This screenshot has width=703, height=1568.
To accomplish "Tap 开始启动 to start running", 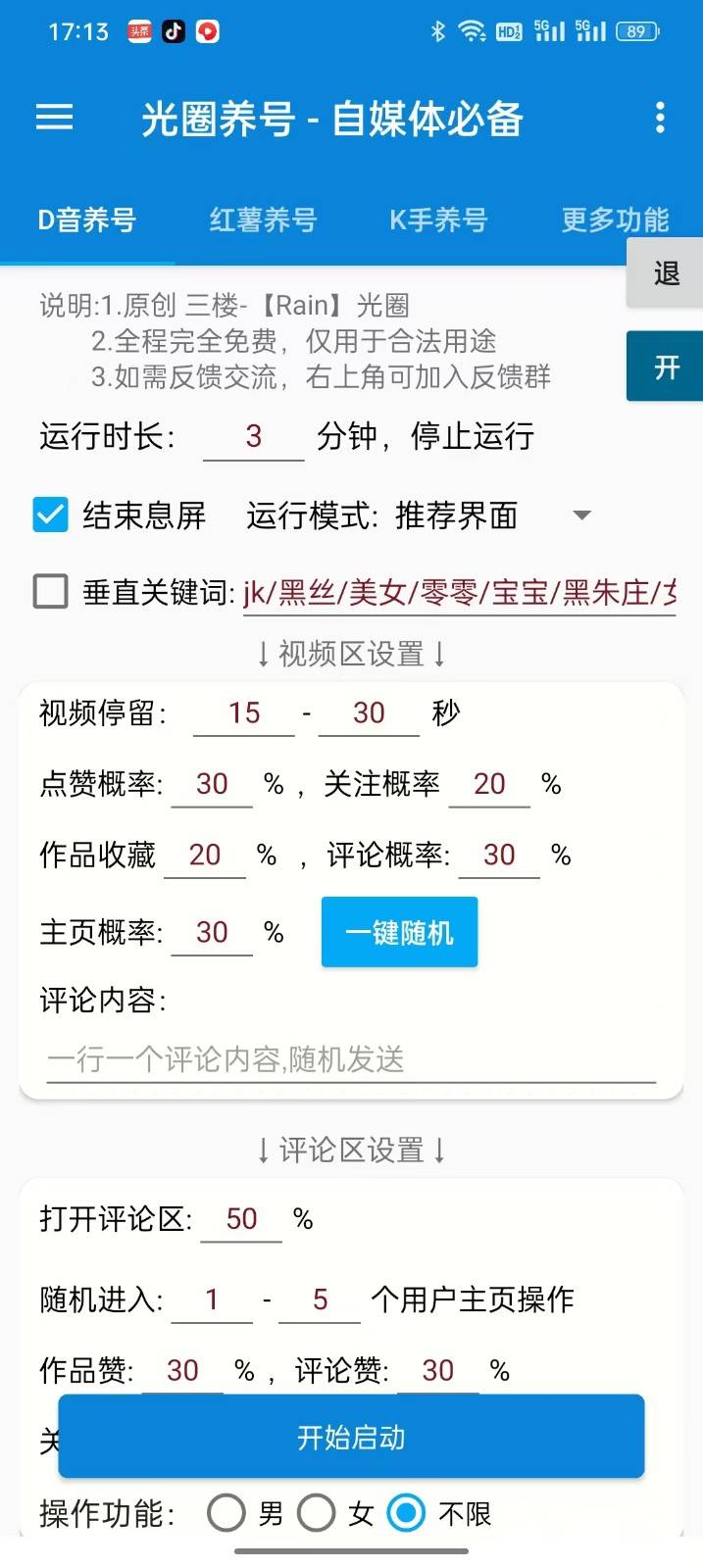I will click(x=351, y=1437).
